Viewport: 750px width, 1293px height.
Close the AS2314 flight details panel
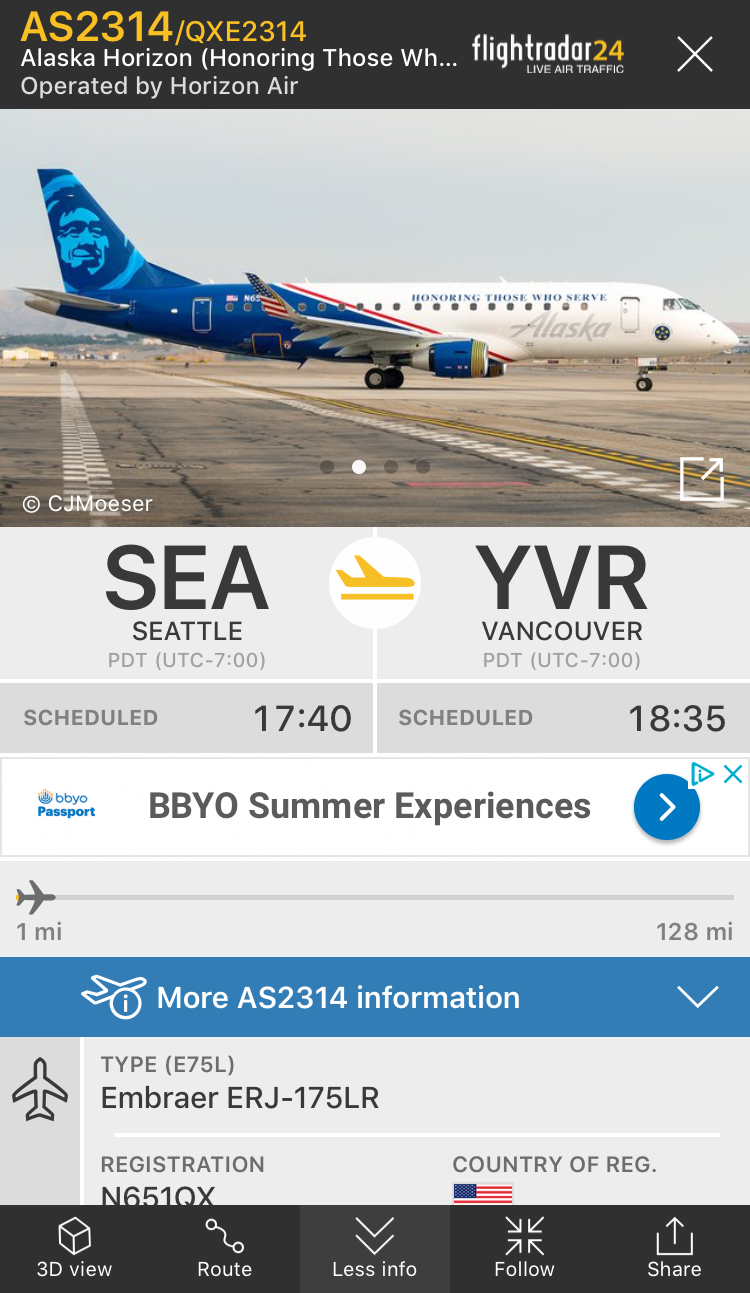(x=694, y=54)
